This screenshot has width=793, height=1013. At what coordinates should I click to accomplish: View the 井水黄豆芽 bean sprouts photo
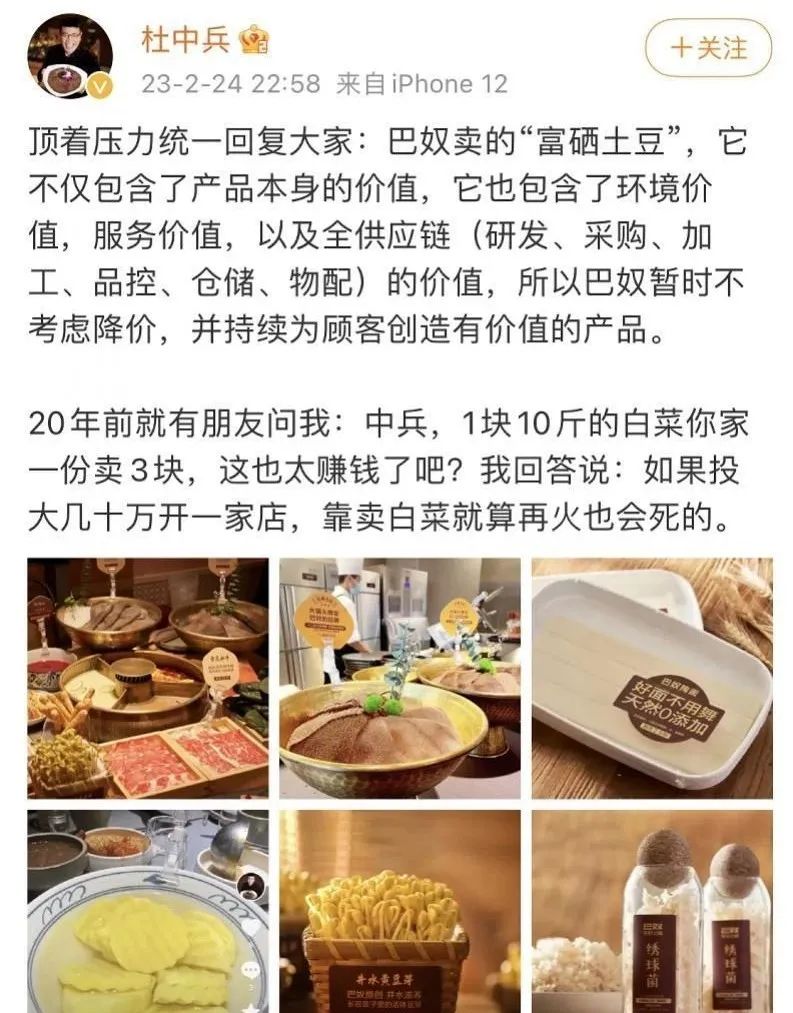[400, 912]
